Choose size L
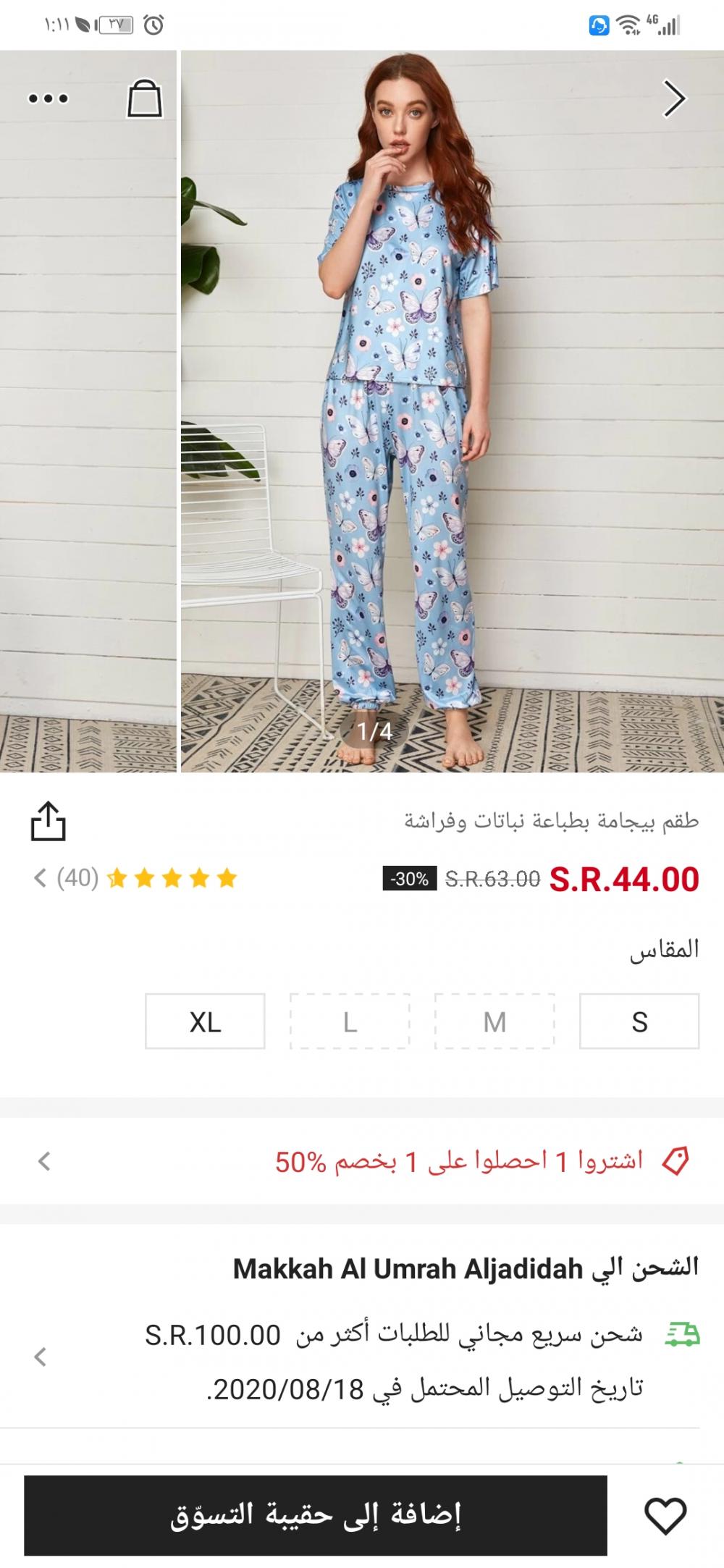 point(350,1021)
